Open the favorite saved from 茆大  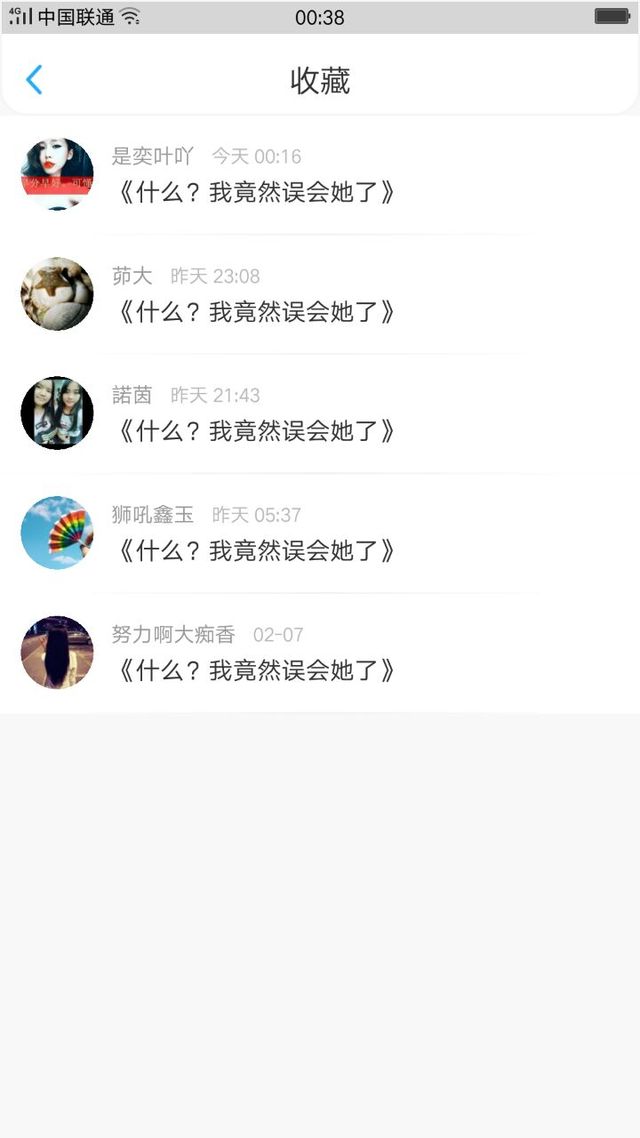(320, 295)
